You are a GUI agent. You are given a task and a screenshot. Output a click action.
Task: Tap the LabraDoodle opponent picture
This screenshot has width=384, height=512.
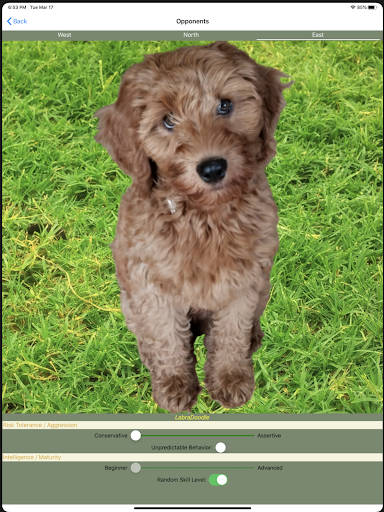pyautogui.click(x=192, y=227)
